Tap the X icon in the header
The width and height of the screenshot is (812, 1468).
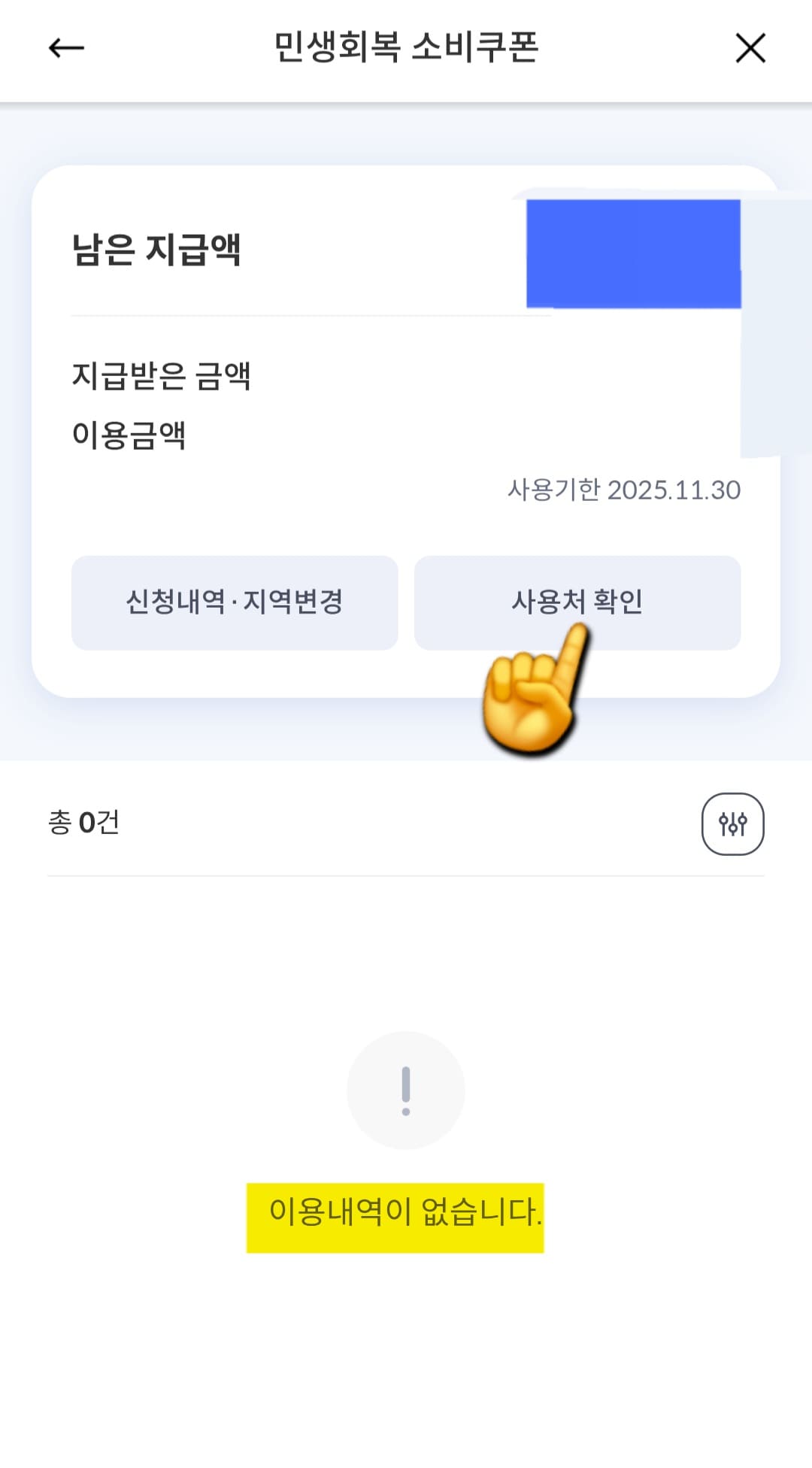pyautogui.click(x=751, y=47)
